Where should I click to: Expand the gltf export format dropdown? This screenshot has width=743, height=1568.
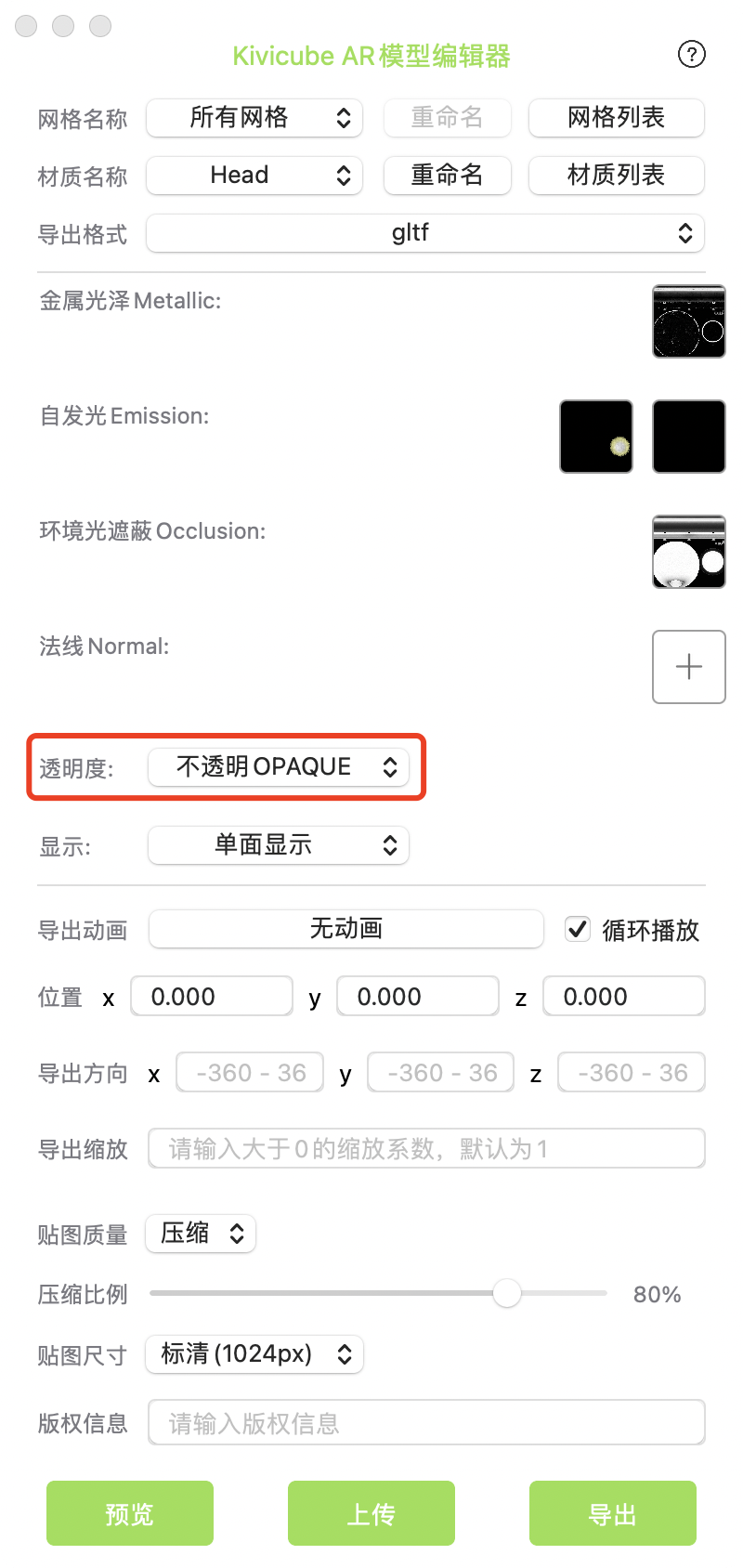click(x=425, y=233)
